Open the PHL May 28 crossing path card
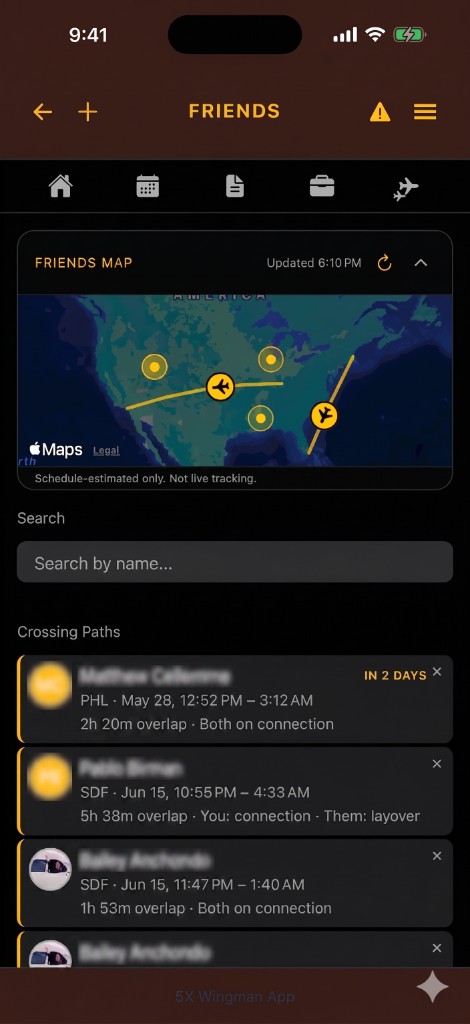 coord(235,699)
